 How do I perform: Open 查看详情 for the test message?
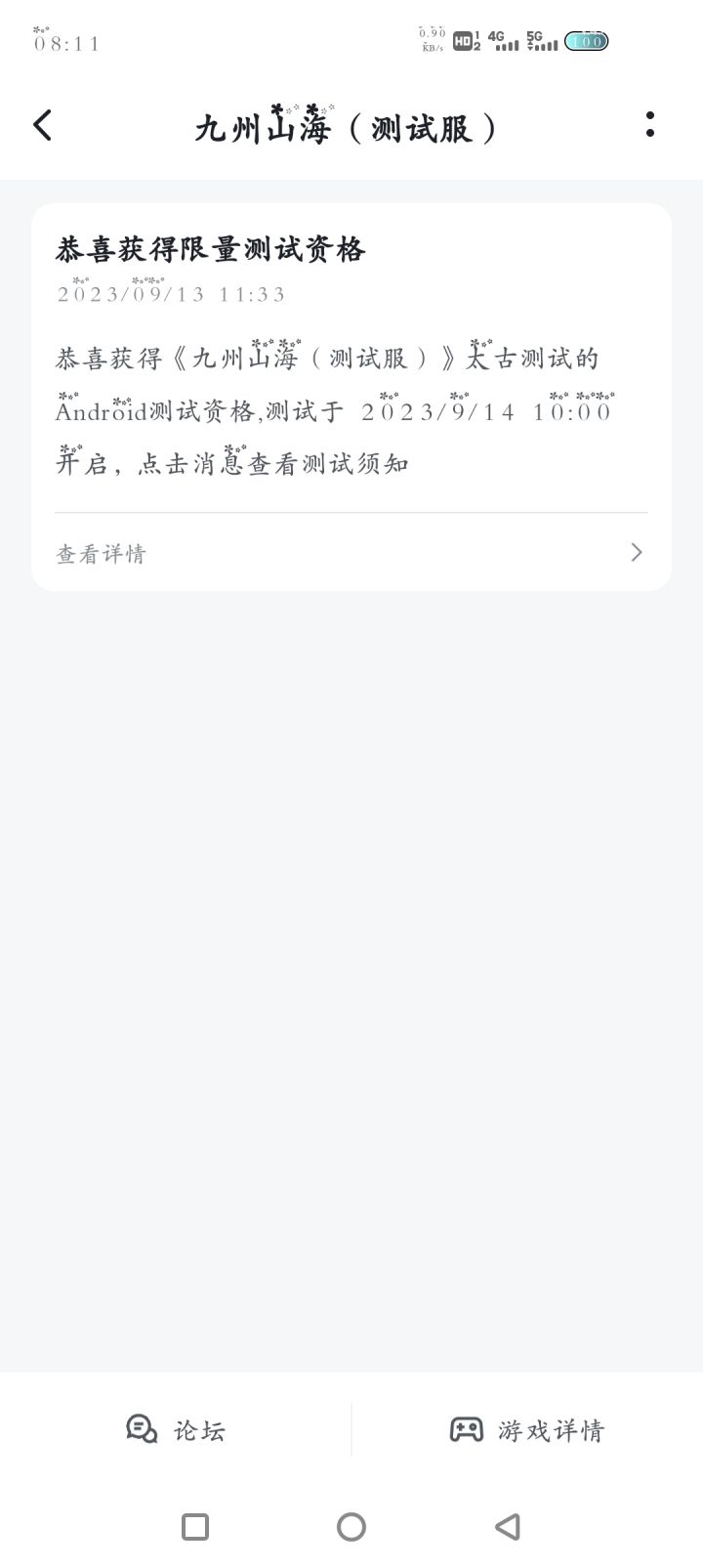tap(351, 553)
